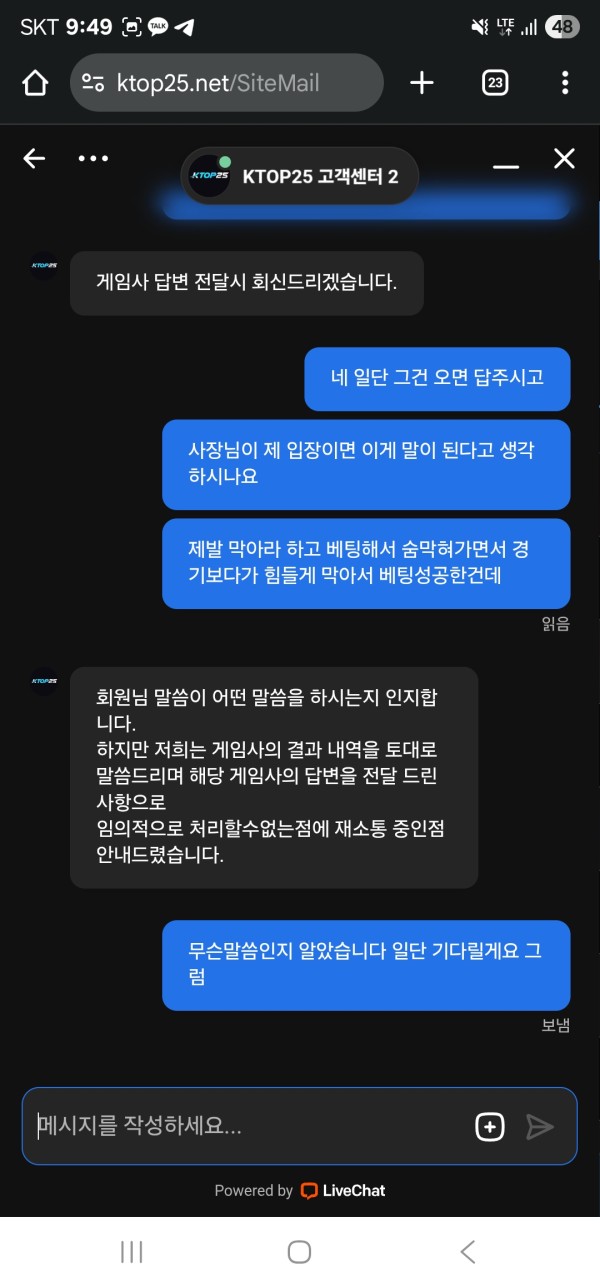
Task: Open the attachment plus button
Action: (489, 1127)
